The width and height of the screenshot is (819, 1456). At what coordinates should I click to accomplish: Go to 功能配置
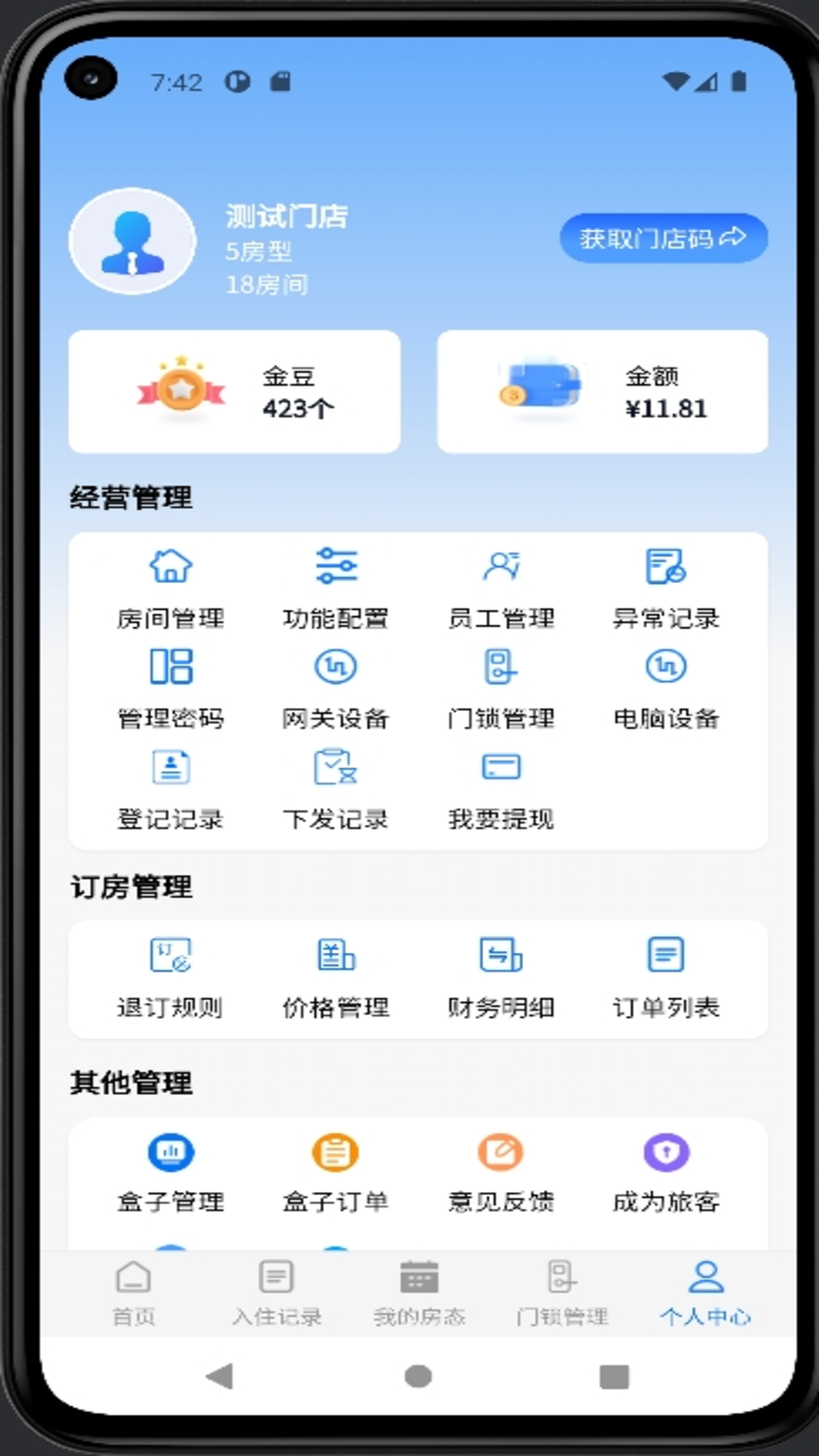(336, 586)
